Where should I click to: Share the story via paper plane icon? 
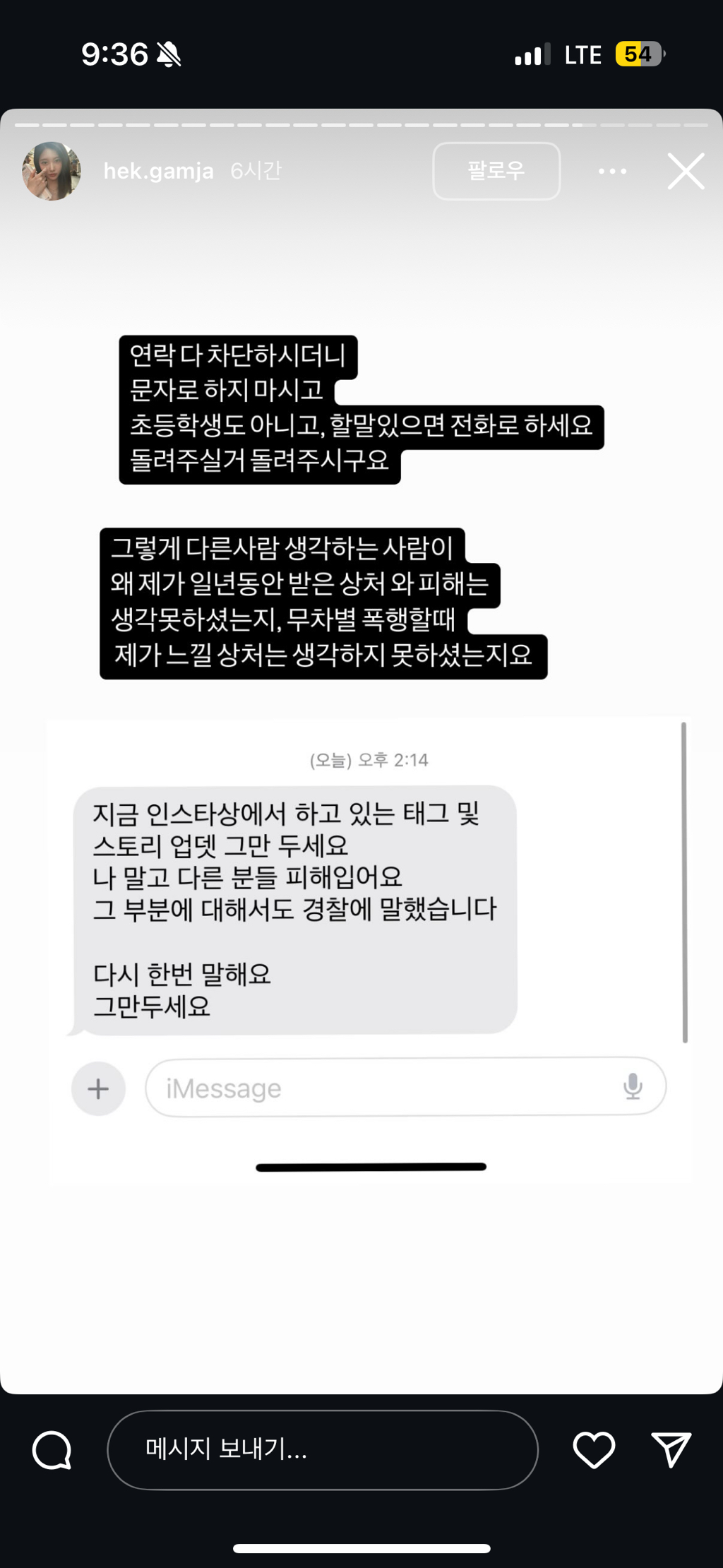[671, 1450]
